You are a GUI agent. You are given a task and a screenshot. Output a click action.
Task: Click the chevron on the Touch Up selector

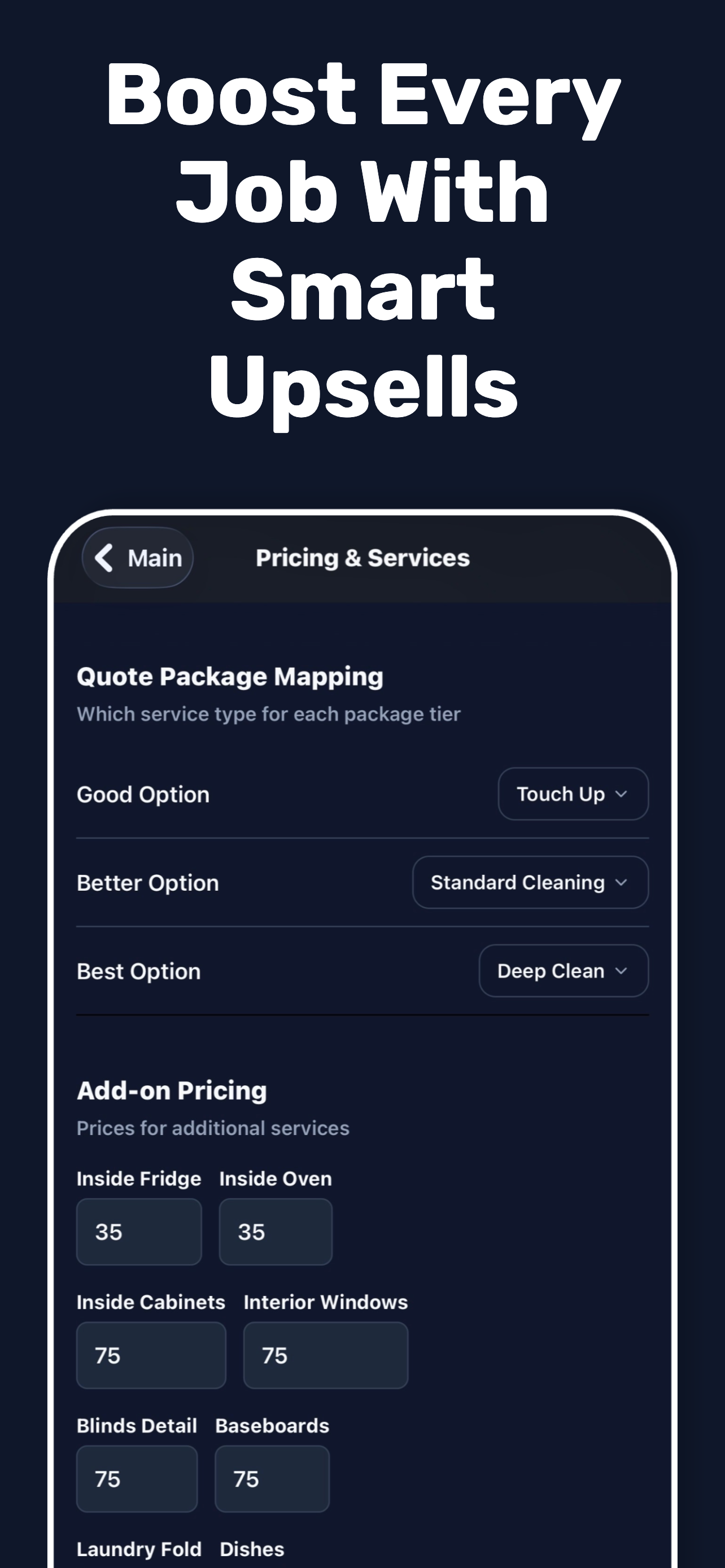coord(622,794)
